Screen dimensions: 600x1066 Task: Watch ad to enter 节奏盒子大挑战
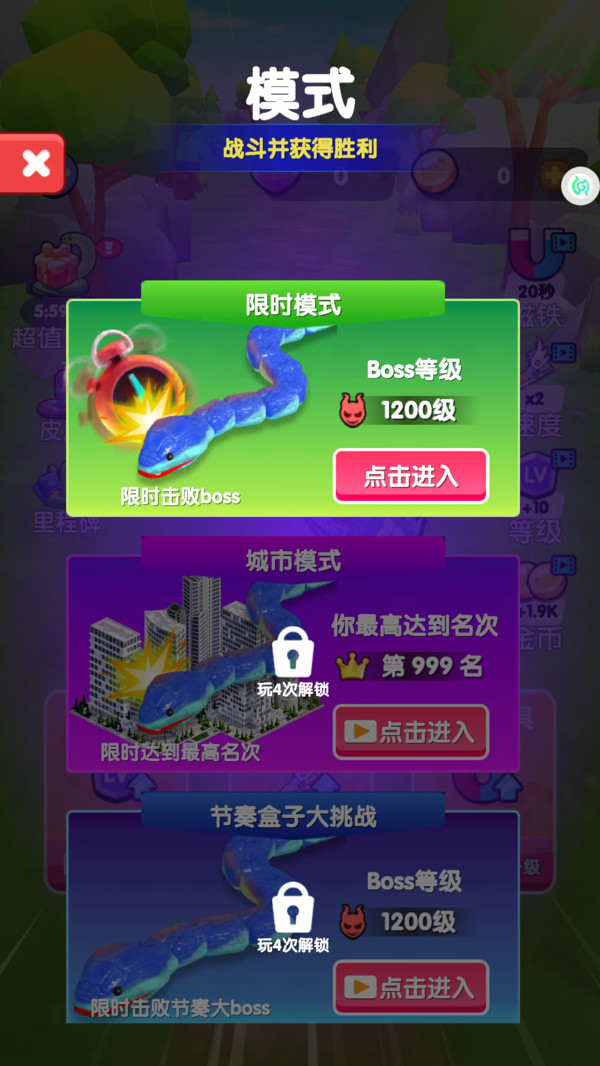[410, 988]
